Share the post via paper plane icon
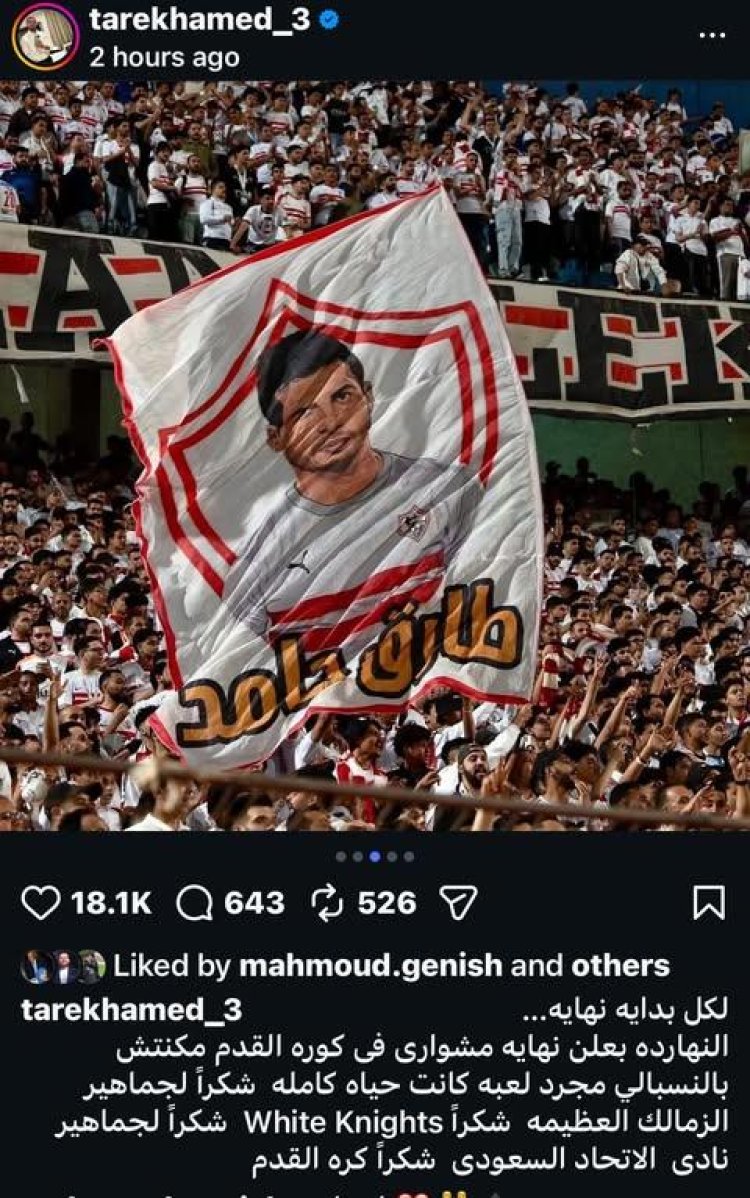Screen dimensions: 750x1198 (x=457, y=903)
